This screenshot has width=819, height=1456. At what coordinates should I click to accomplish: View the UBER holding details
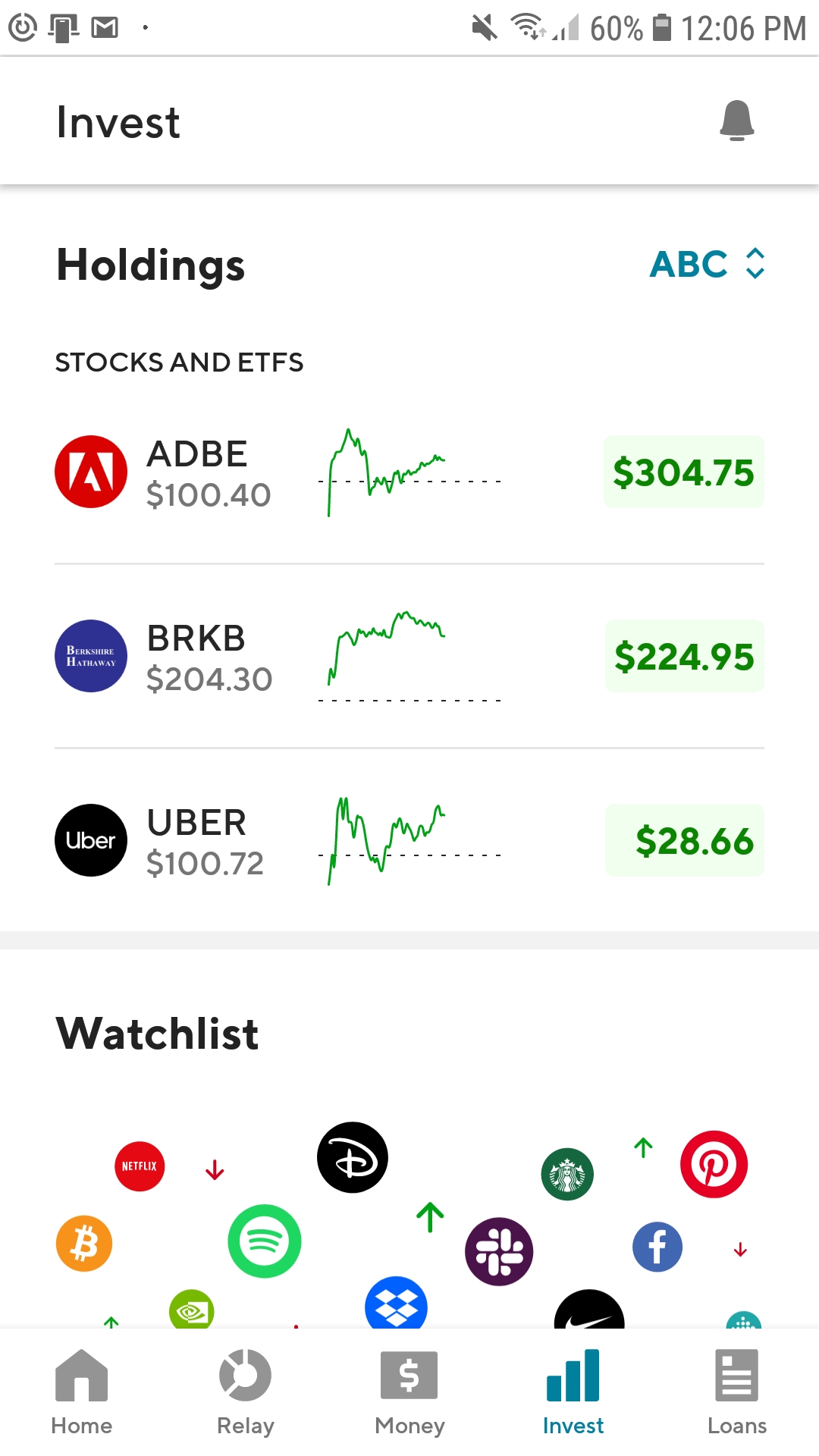pos(409,840)
